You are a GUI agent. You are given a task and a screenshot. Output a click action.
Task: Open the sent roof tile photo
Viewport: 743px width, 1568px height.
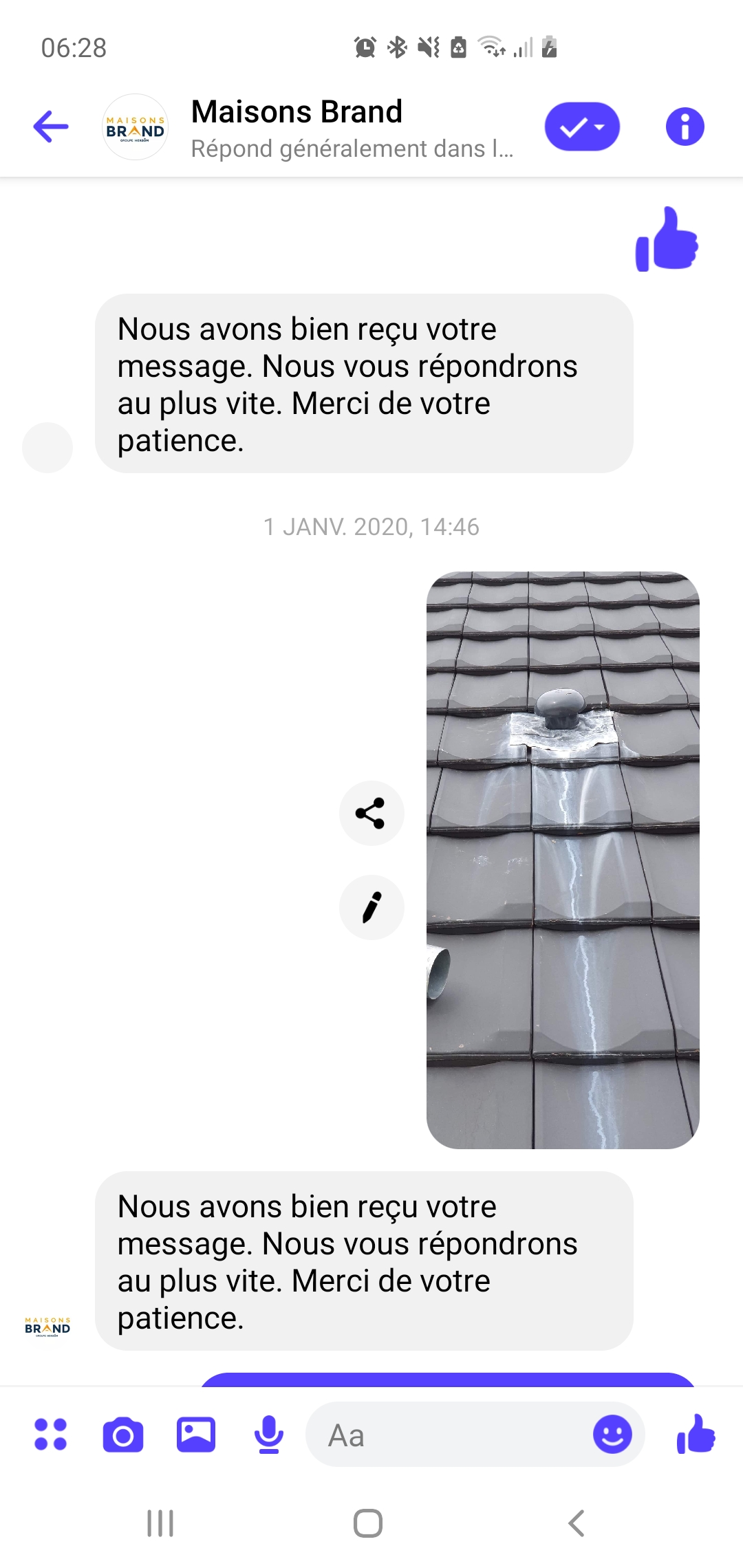[563, 860]
